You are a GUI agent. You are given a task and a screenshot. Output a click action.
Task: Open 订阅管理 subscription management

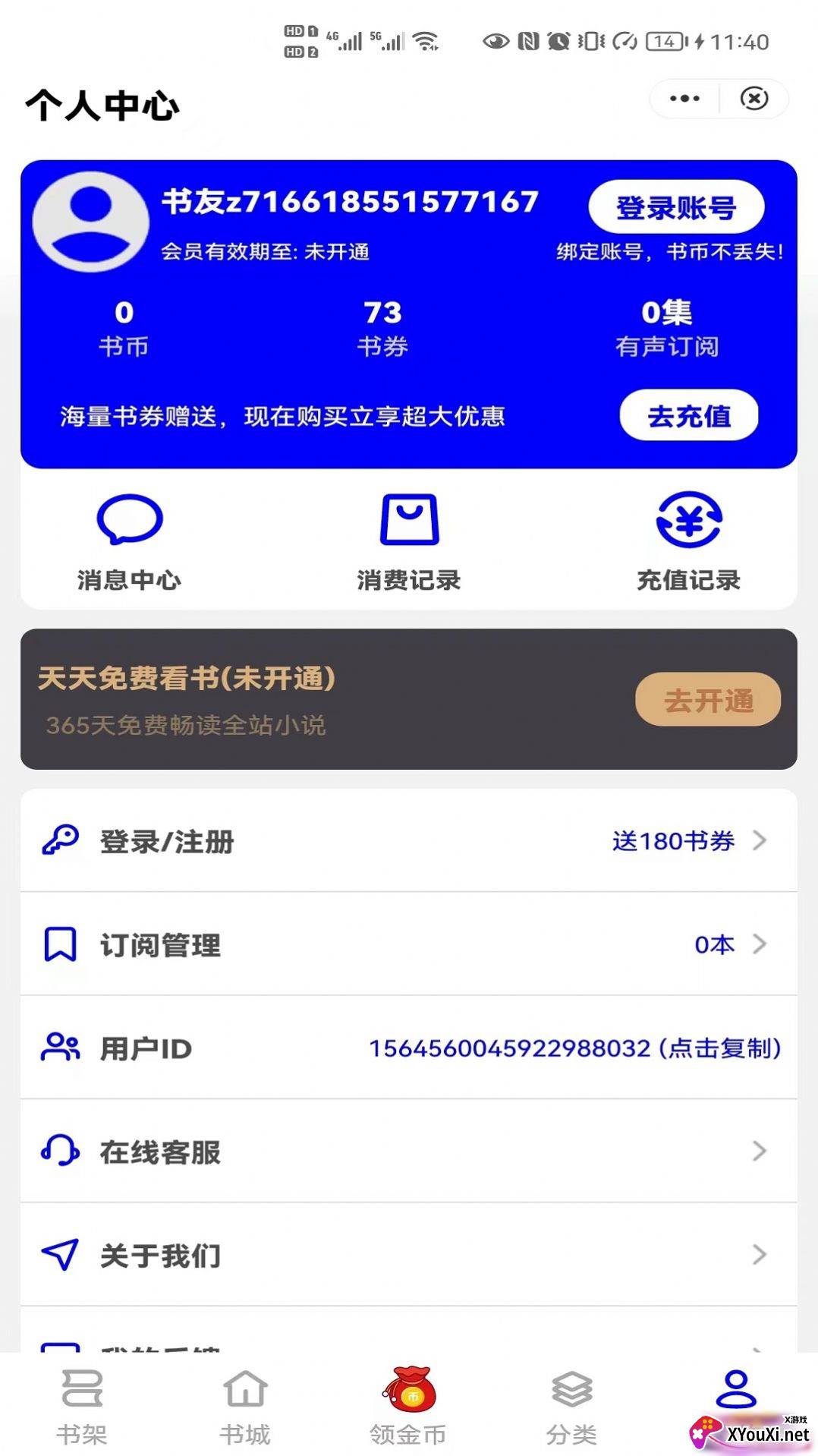pos(408,945)
